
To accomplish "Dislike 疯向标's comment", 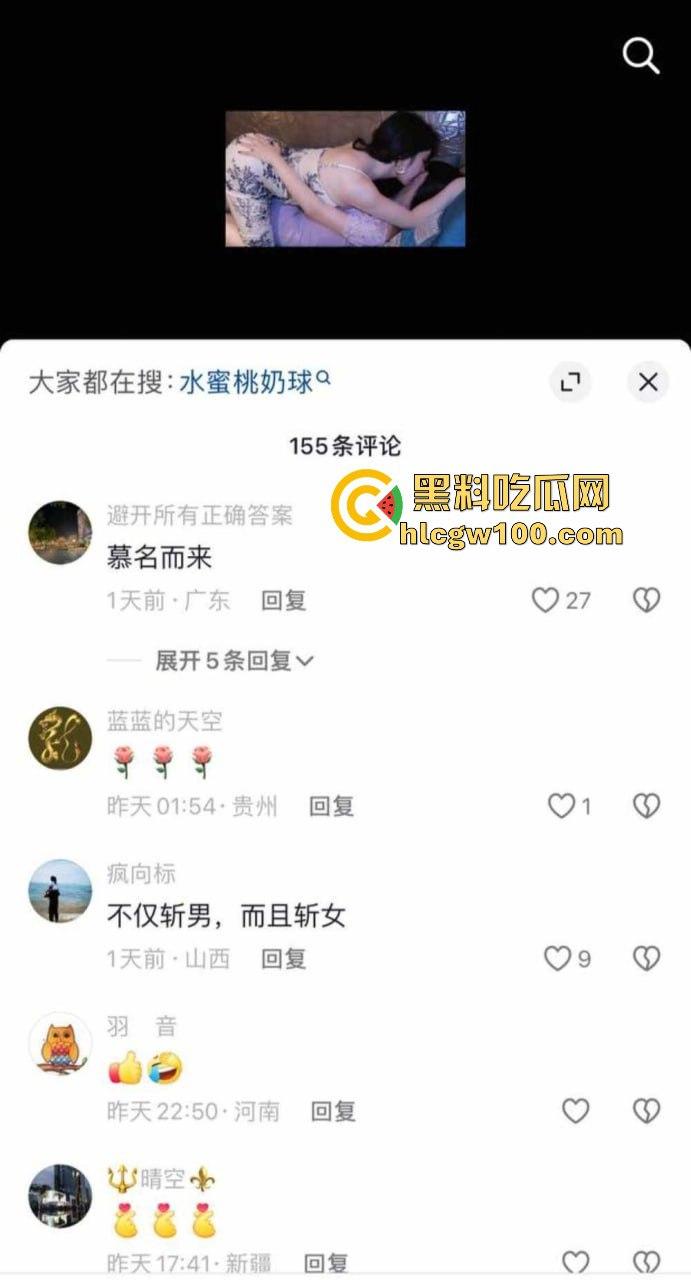I will (647, 959).
